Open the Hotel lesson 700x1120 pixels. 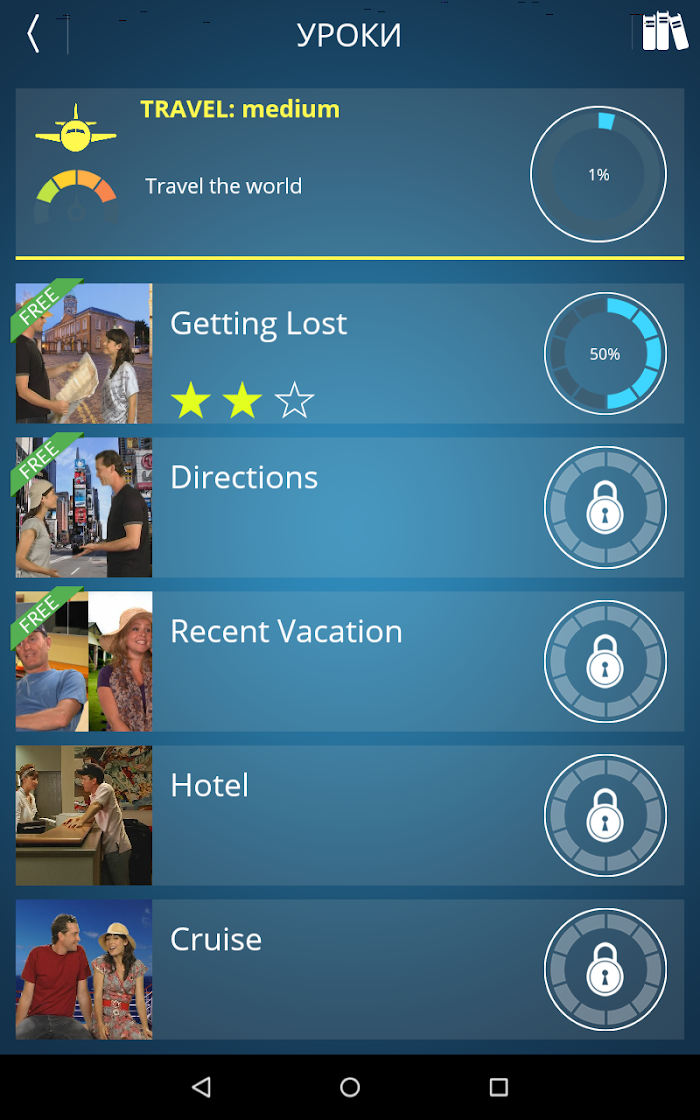click(350, 816)
